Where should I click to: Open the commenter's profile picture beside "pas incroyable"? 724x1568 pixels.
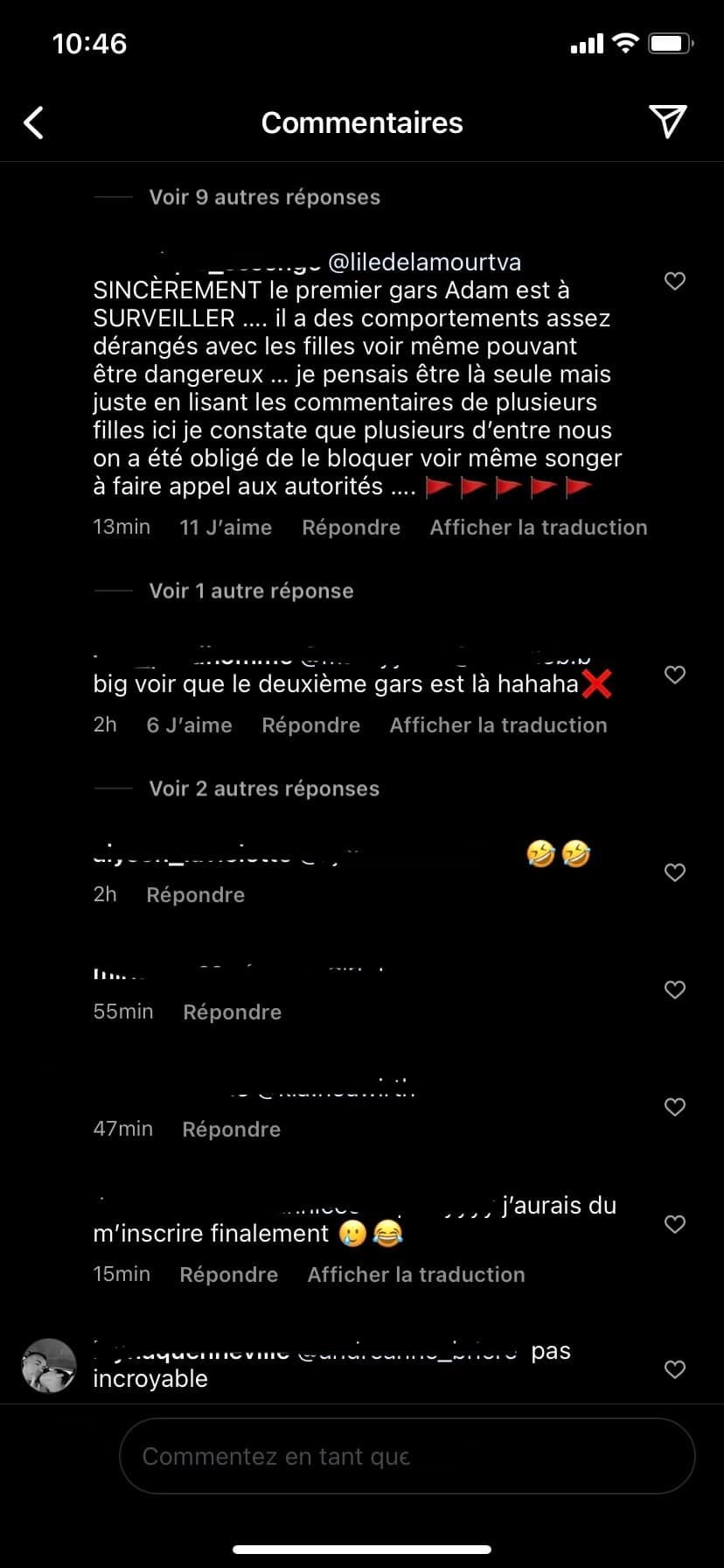(x=49, y=1366)
